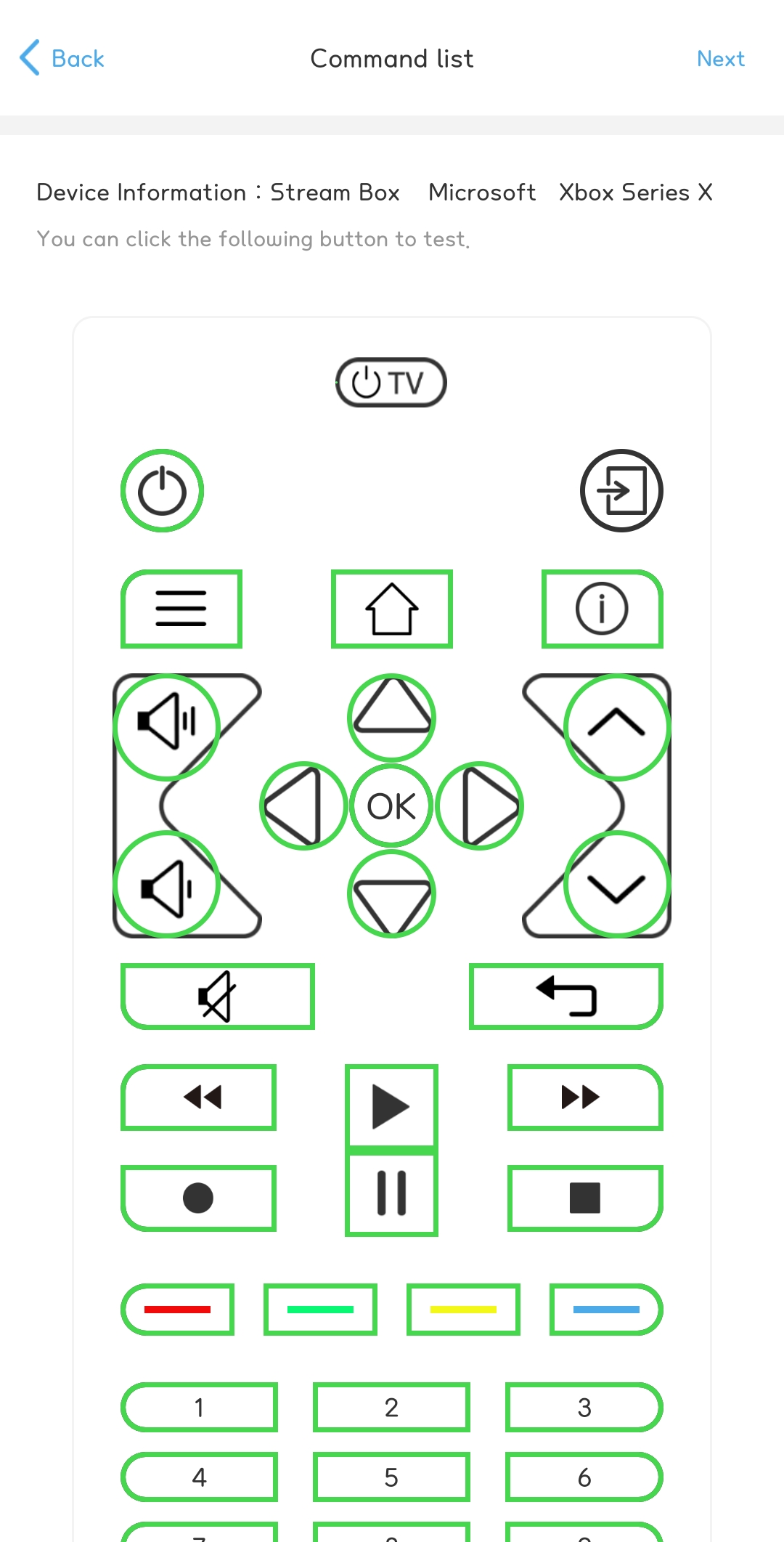Screen dimensions: 784x1542
Task: Tap the play button
Action: pyautogui.click(x=391, y=1105)
